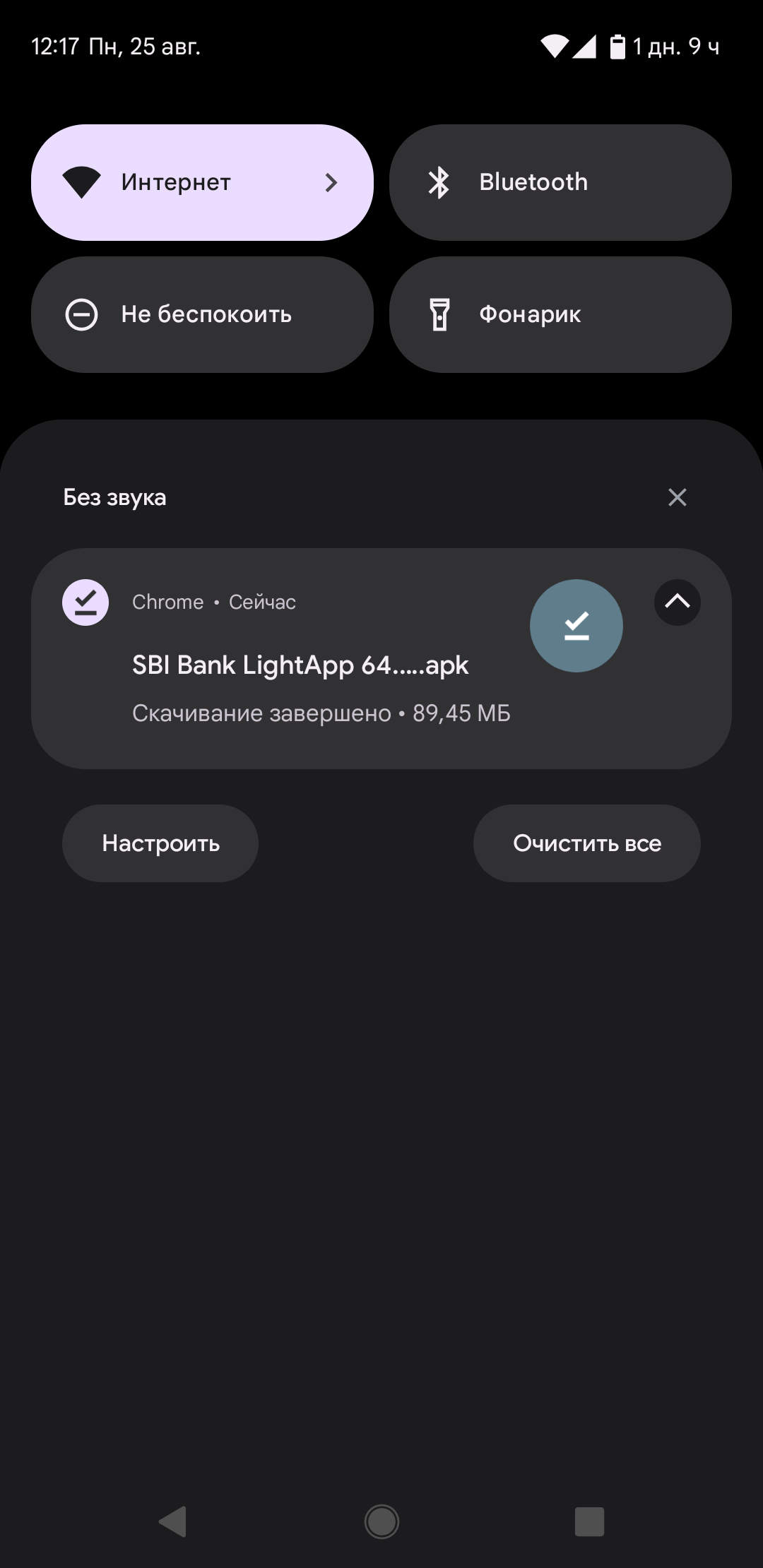Enable Не беспокоить mode
This screenshot has width=763, height=1568.
coord(202,314)
